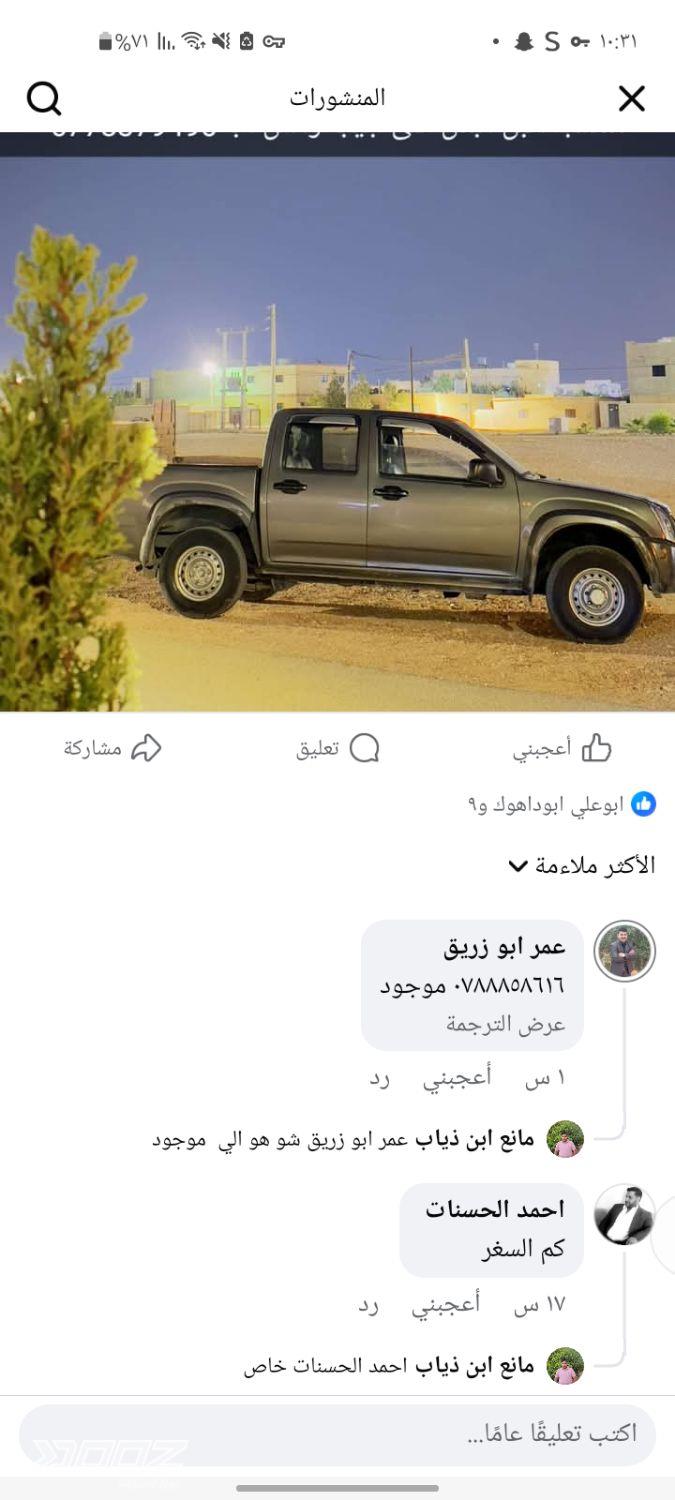Show translation of عمر ابو زريق's comment

(x=506, y=1024)
